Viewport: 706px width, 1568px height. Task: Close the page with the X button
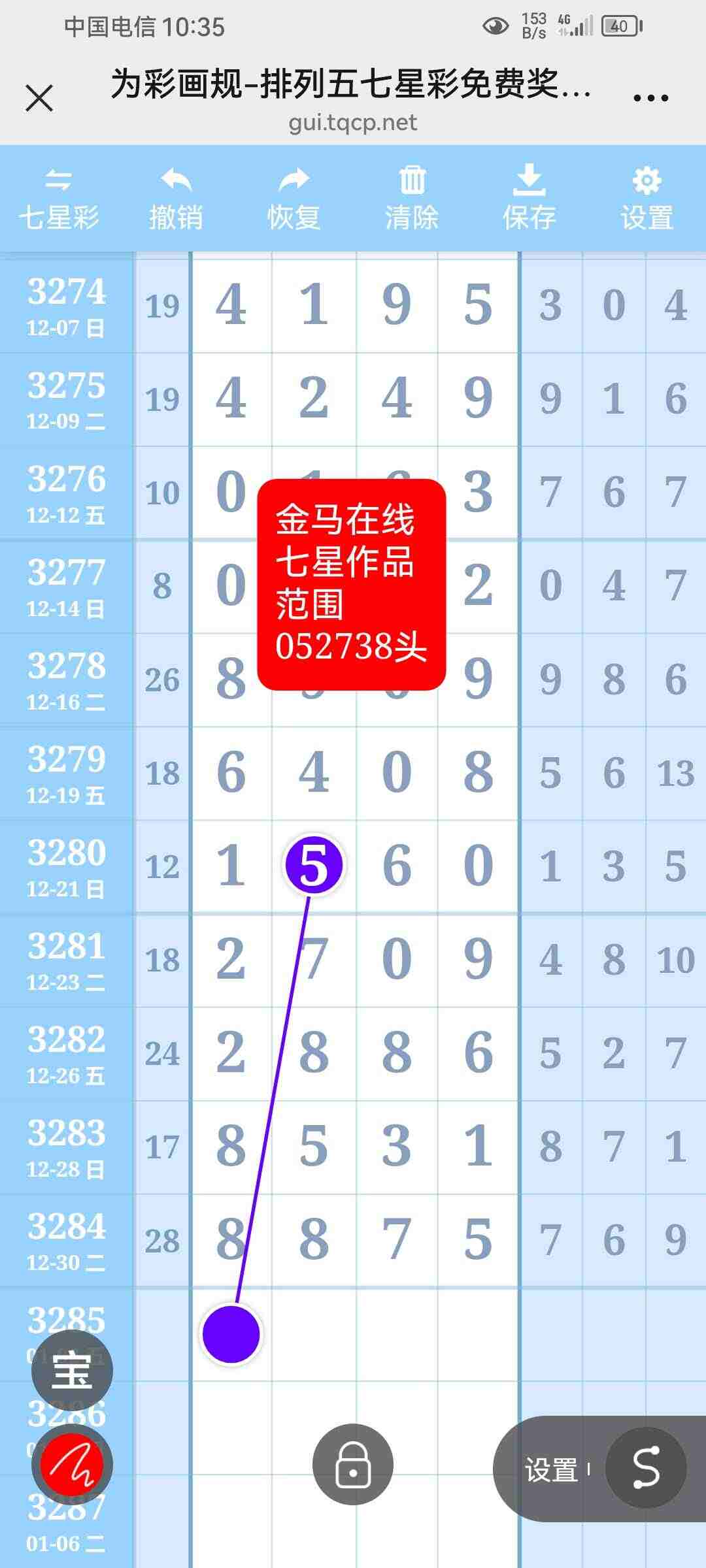tap(41, 98)
